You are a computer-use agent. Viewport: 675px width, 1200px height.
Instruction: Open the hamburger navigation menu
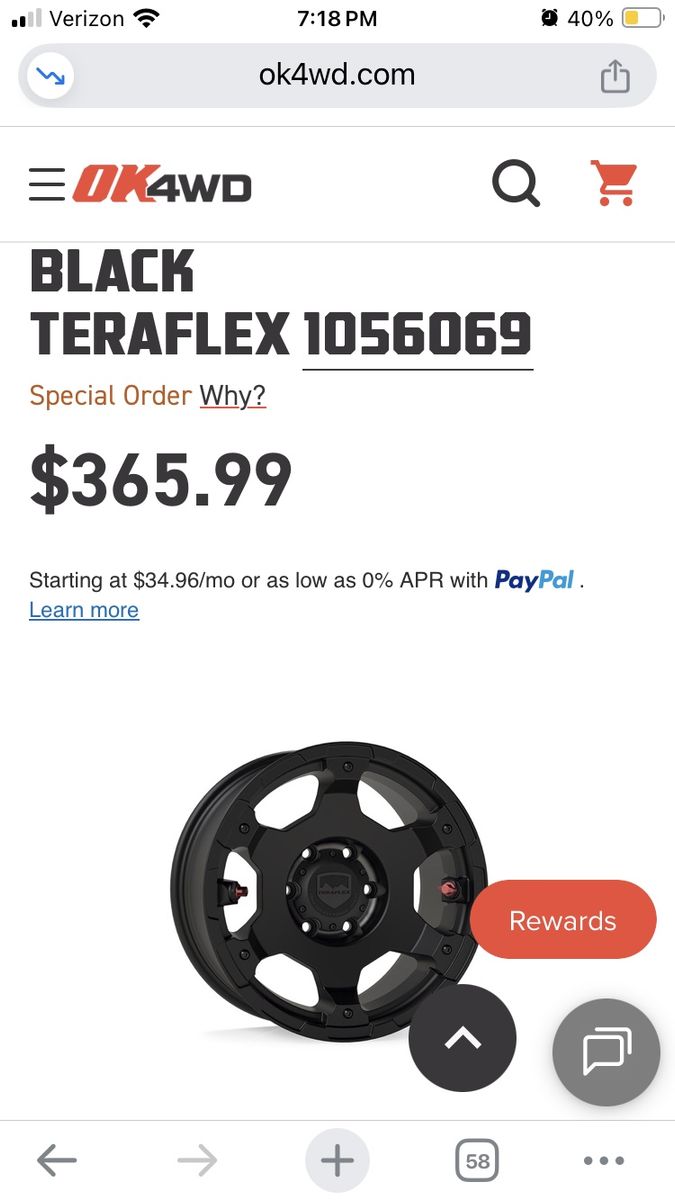point(46,185)
